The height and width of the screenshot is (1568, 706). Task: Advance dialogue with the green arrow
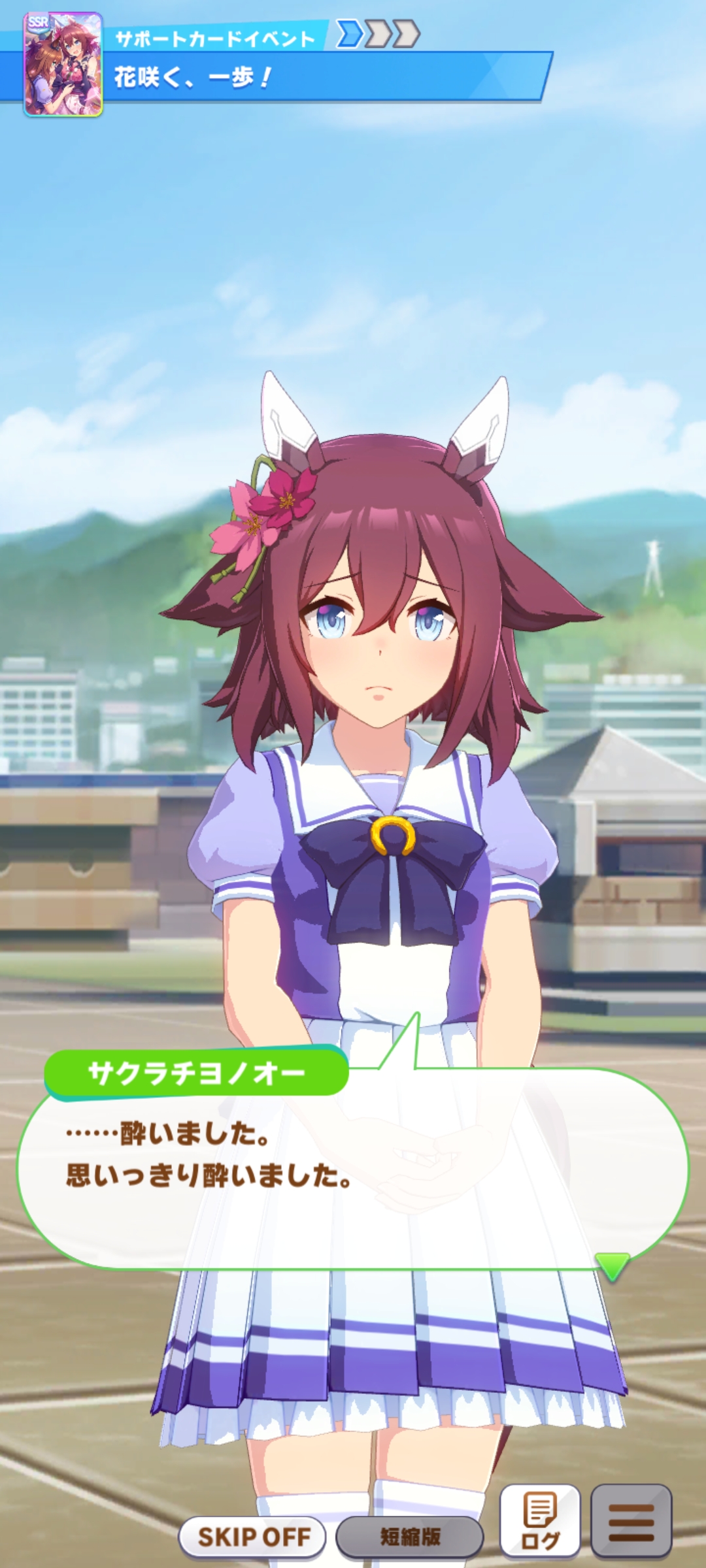click(613, 1266)
